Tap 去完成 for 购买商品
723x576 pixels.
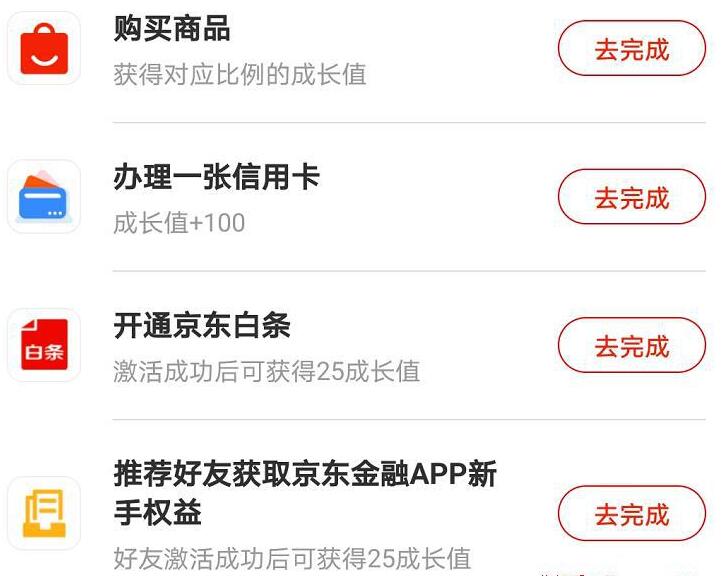pyautogui.click(x=631, y=49)
